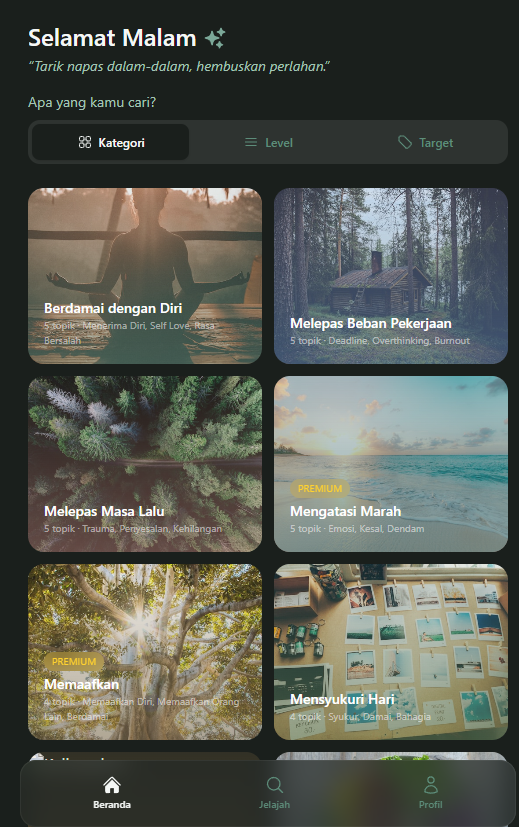
Task: Switch to the Target filter tab
Action: (x=425, y=142)
